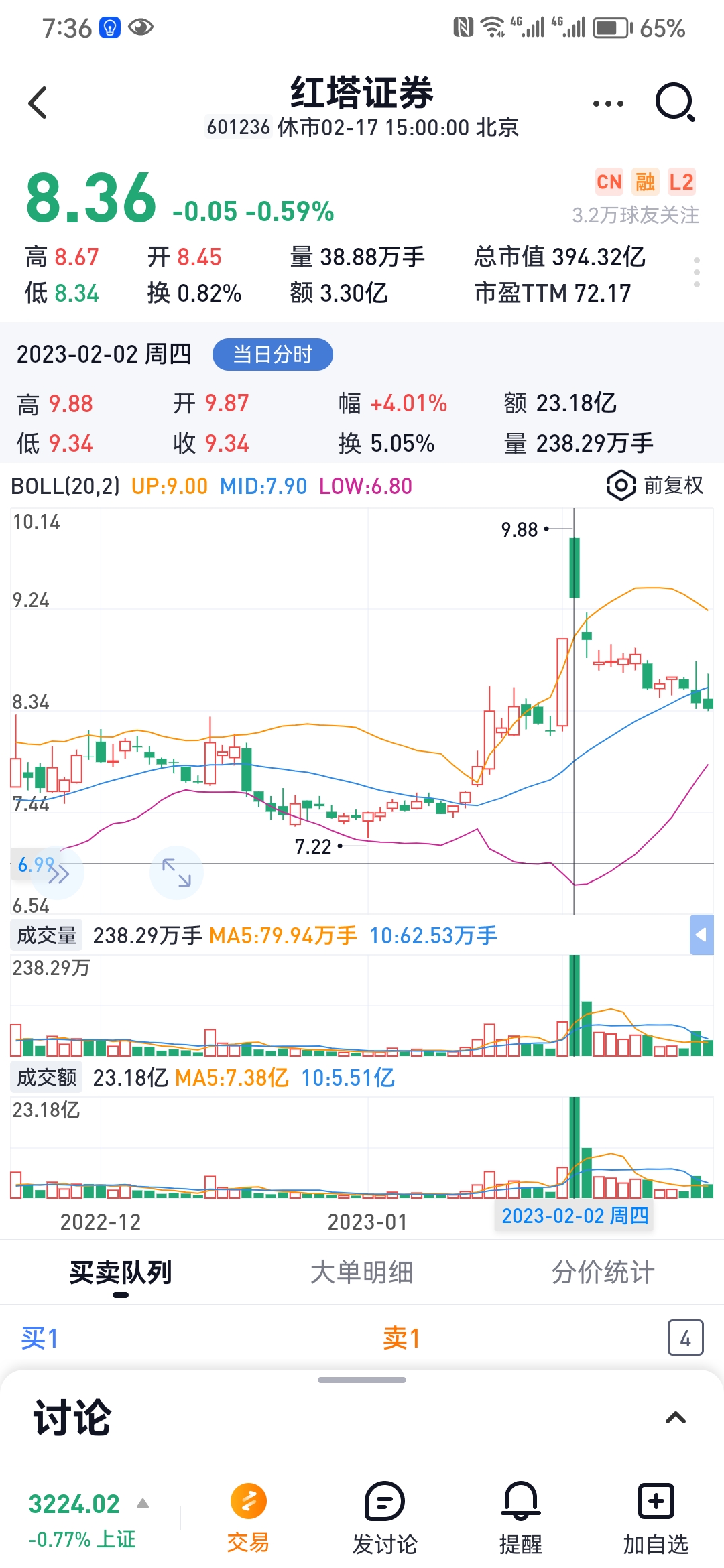The height and width of the screenshot is (1568, 724).
Task: Open the three-dot overflow menu
Action: click(x=608, y=104)
